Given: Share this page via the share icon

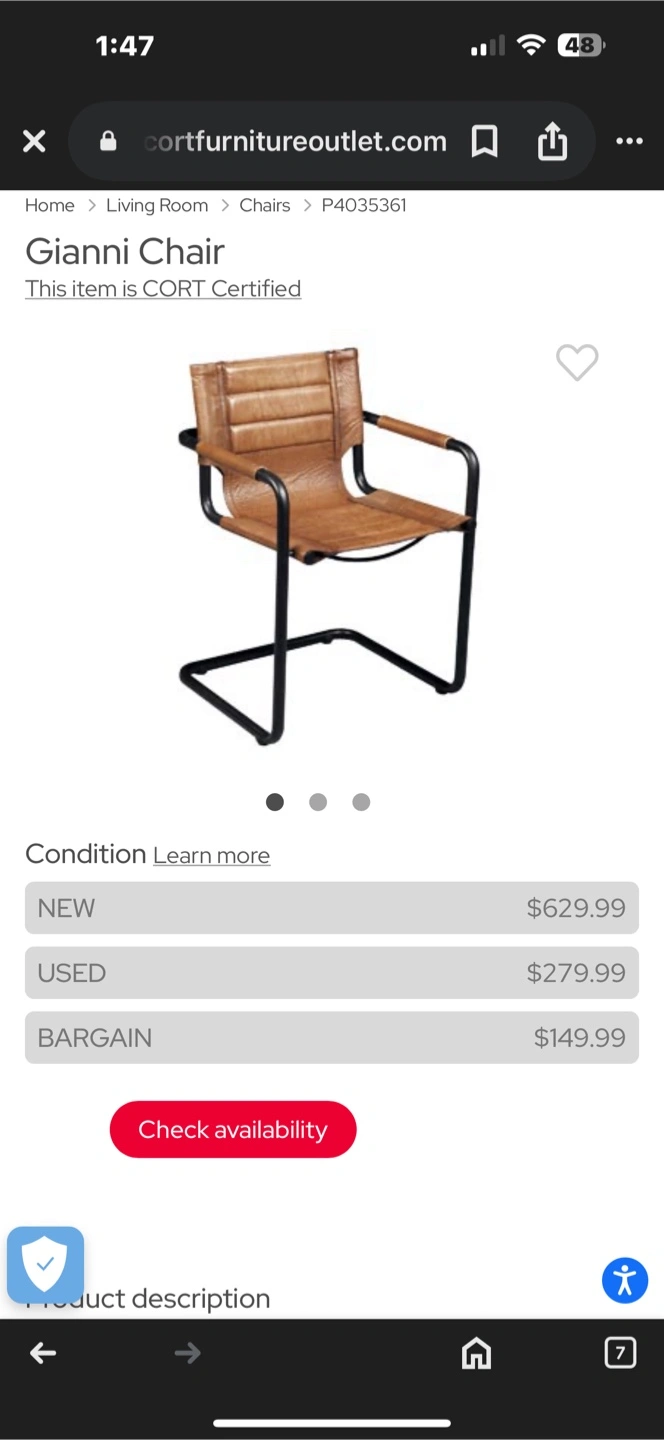Looking at the screenshot, I should (552, 142).
